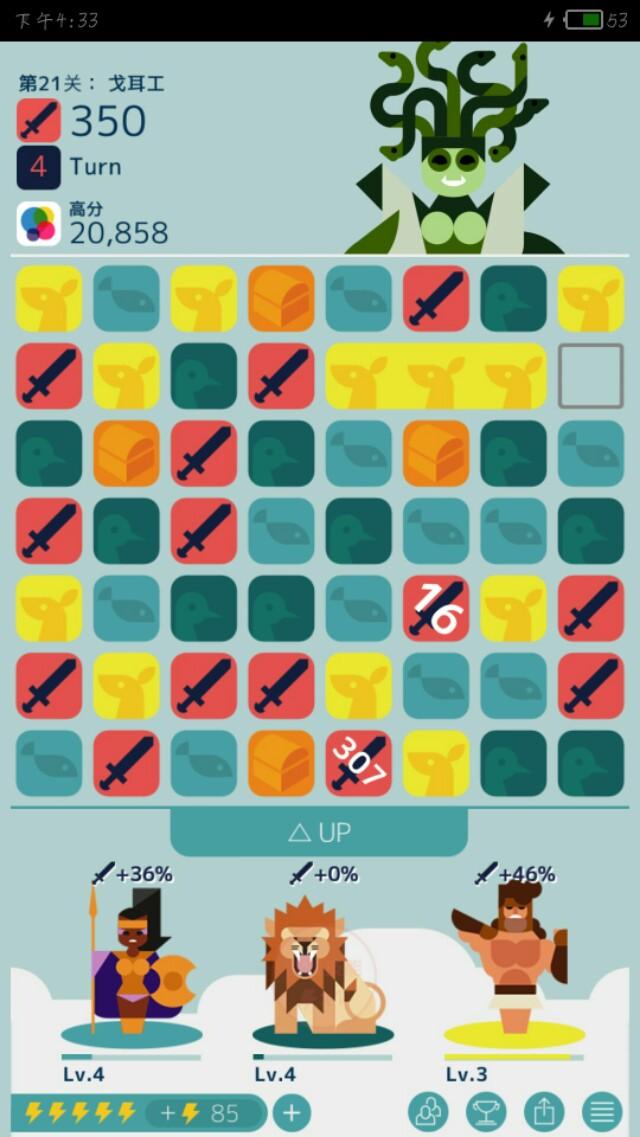Open the card collection icon
The width and height of the screenshot is (640, 1137).
[428, 1112]
